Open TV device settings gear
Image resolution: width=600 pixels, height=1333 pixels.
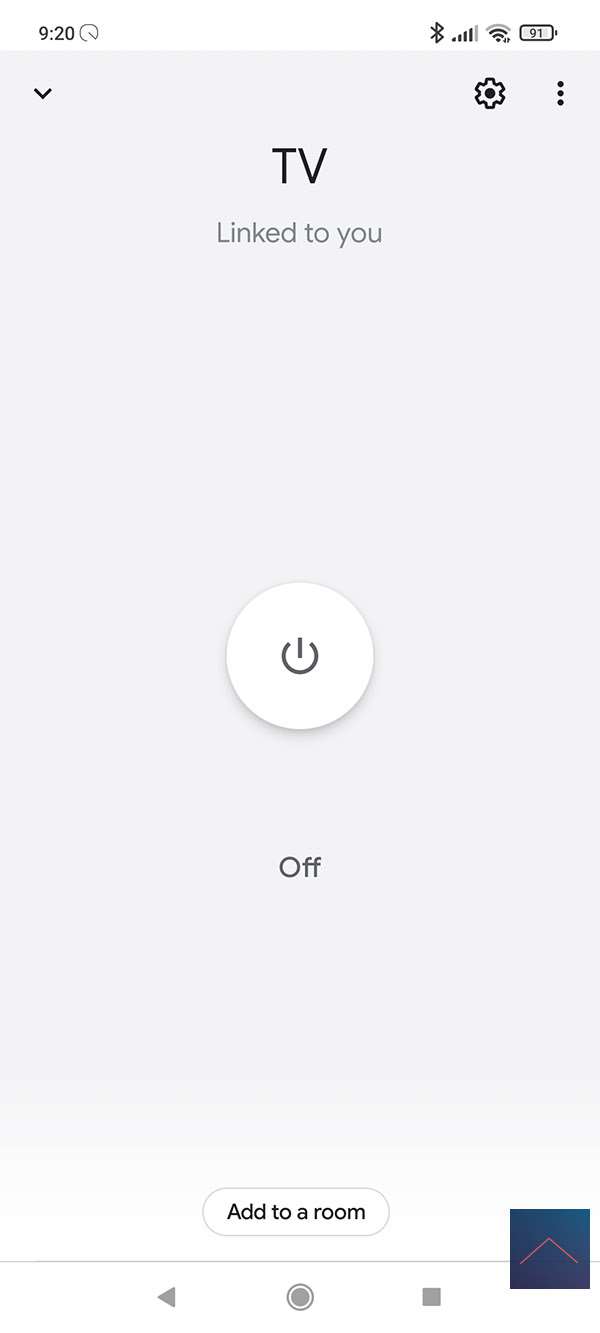coord(489,93)
